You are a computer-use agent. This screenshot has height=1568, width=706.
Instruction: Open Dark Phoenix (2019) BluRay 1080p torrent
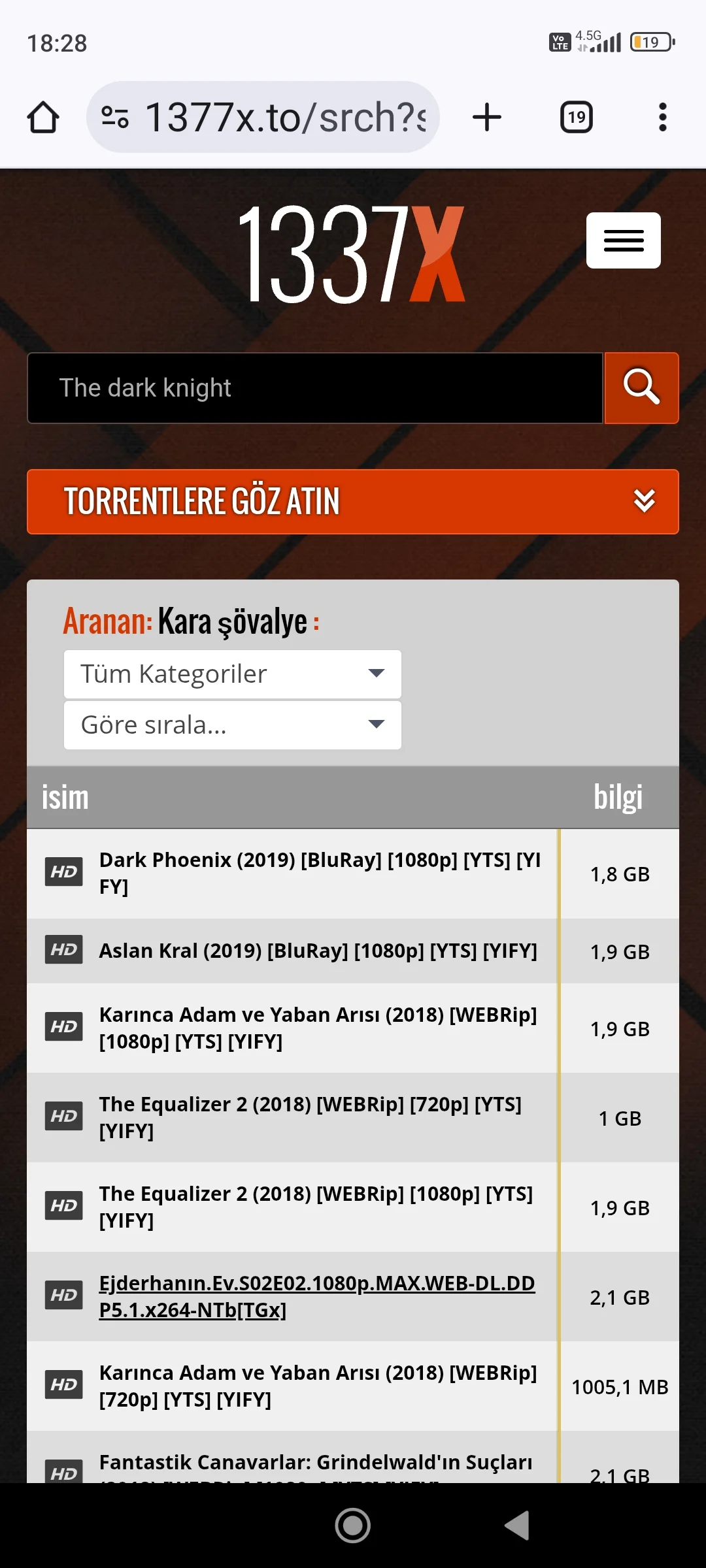319,873
